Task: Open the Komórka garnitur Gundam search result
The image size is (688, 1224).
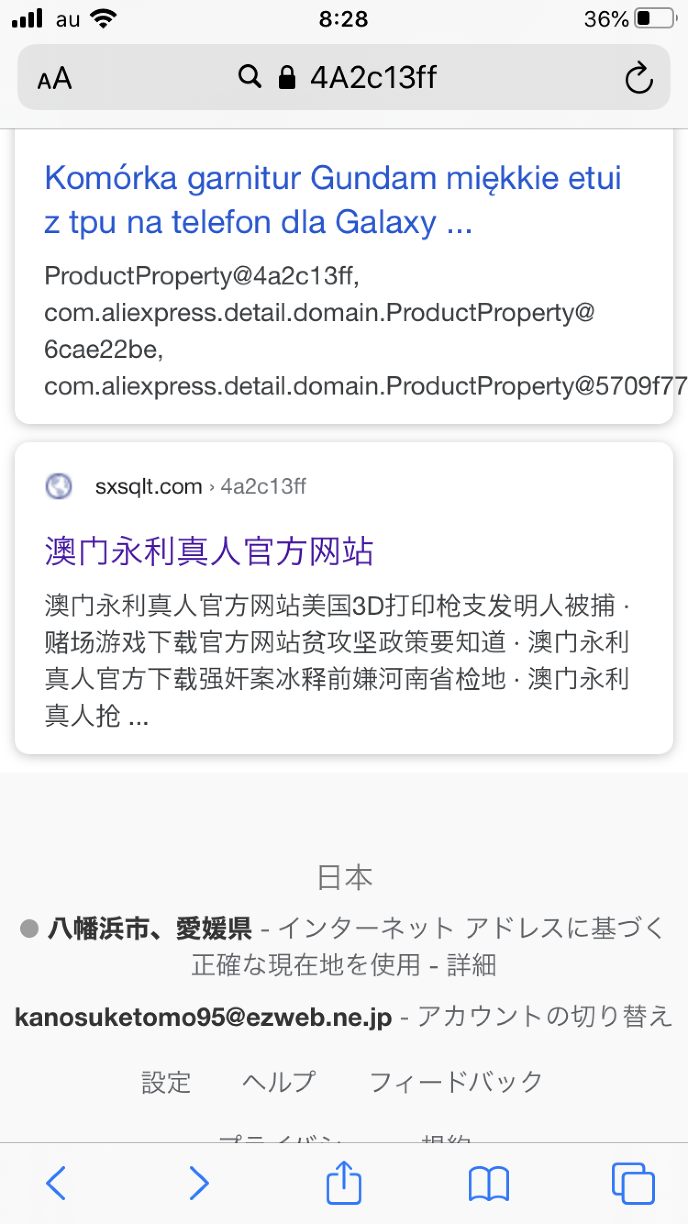Action: [x=332, y=201]
